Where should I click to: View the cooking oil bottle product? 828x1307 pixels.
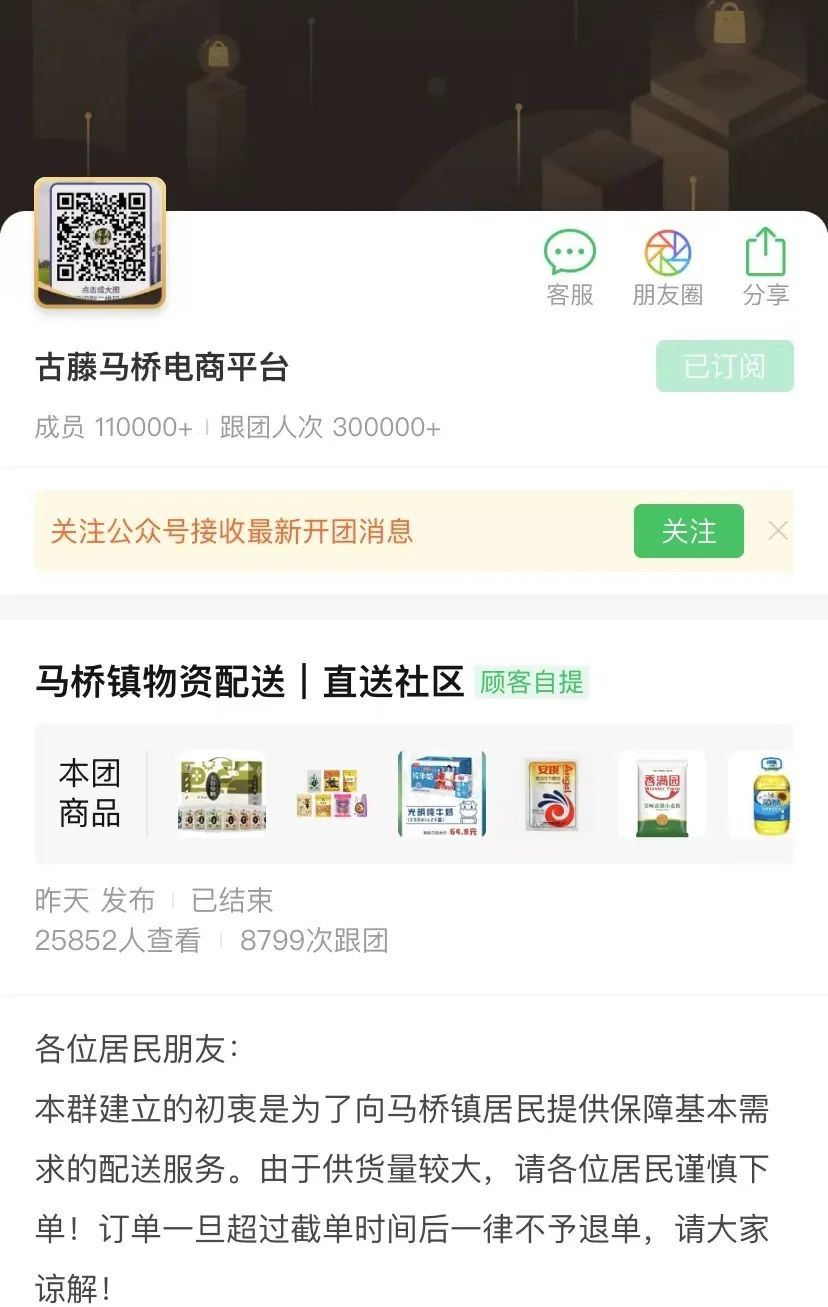(x=764, y=794)
